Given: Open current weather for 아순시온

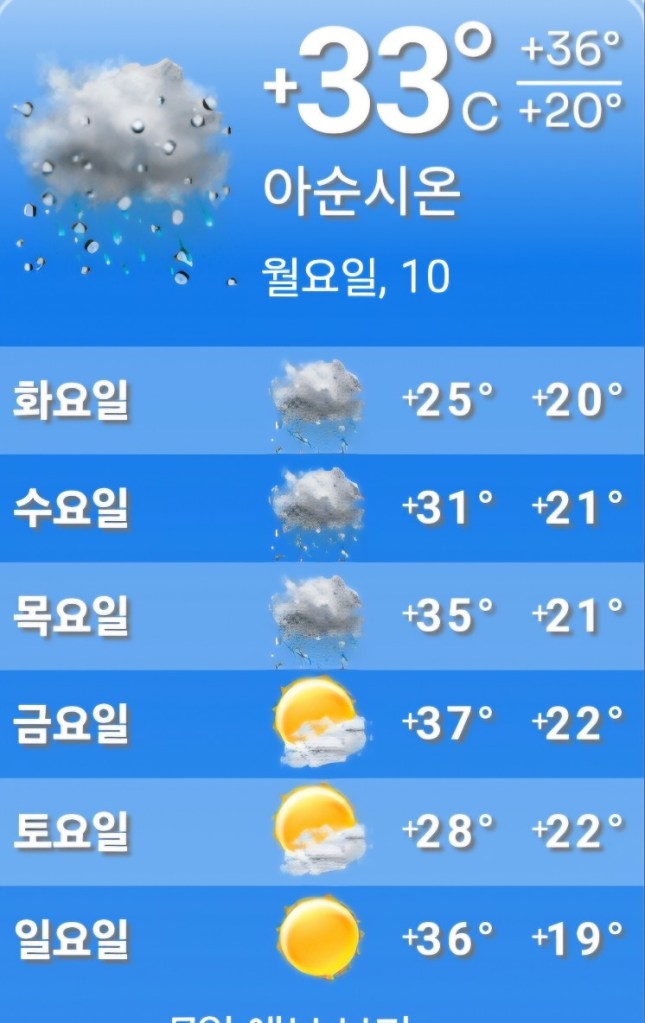Looking at the screenshot, I should click(x=362, y=192).
